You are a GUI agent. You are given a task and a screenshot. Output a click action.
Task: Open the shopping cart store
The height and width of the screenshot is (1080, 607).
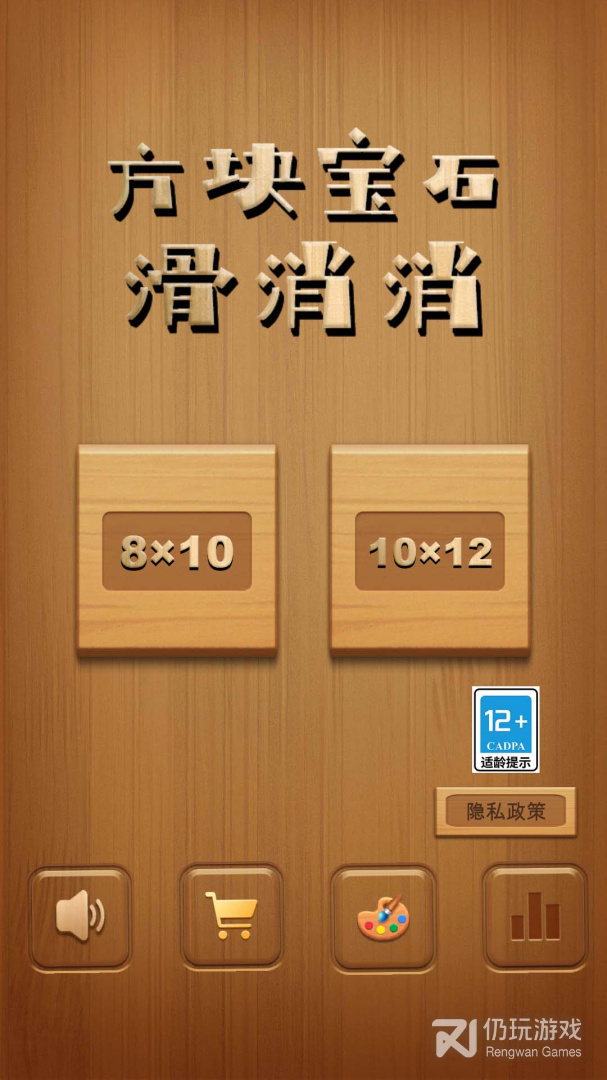click(x=231, y=917)
